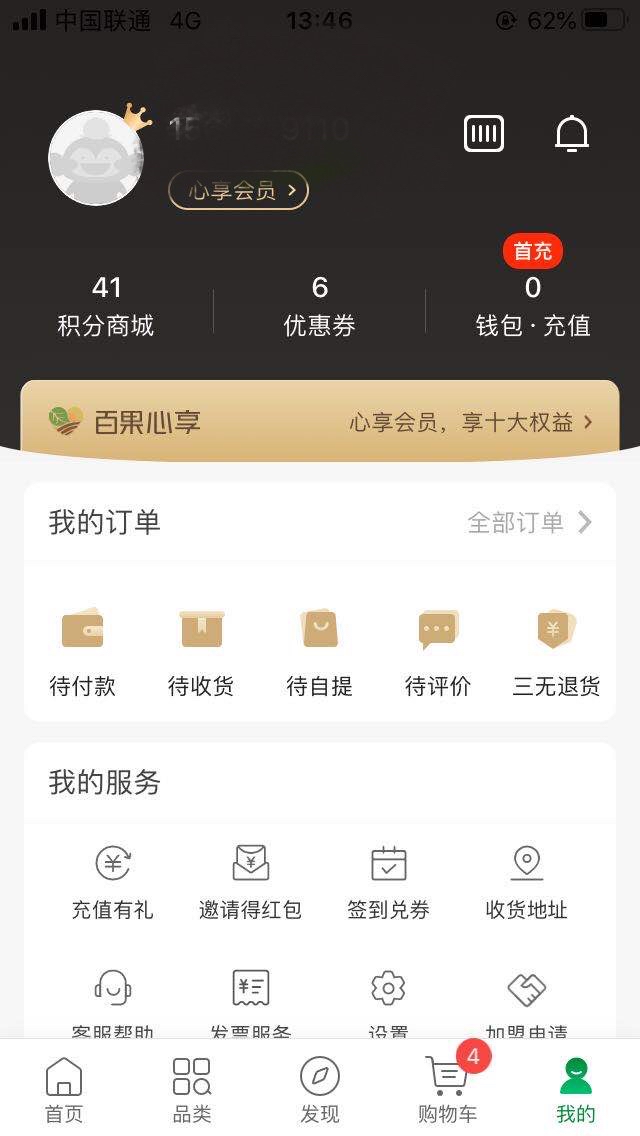
Task: View my 优惠券 coupons
Action: (320, 306)
